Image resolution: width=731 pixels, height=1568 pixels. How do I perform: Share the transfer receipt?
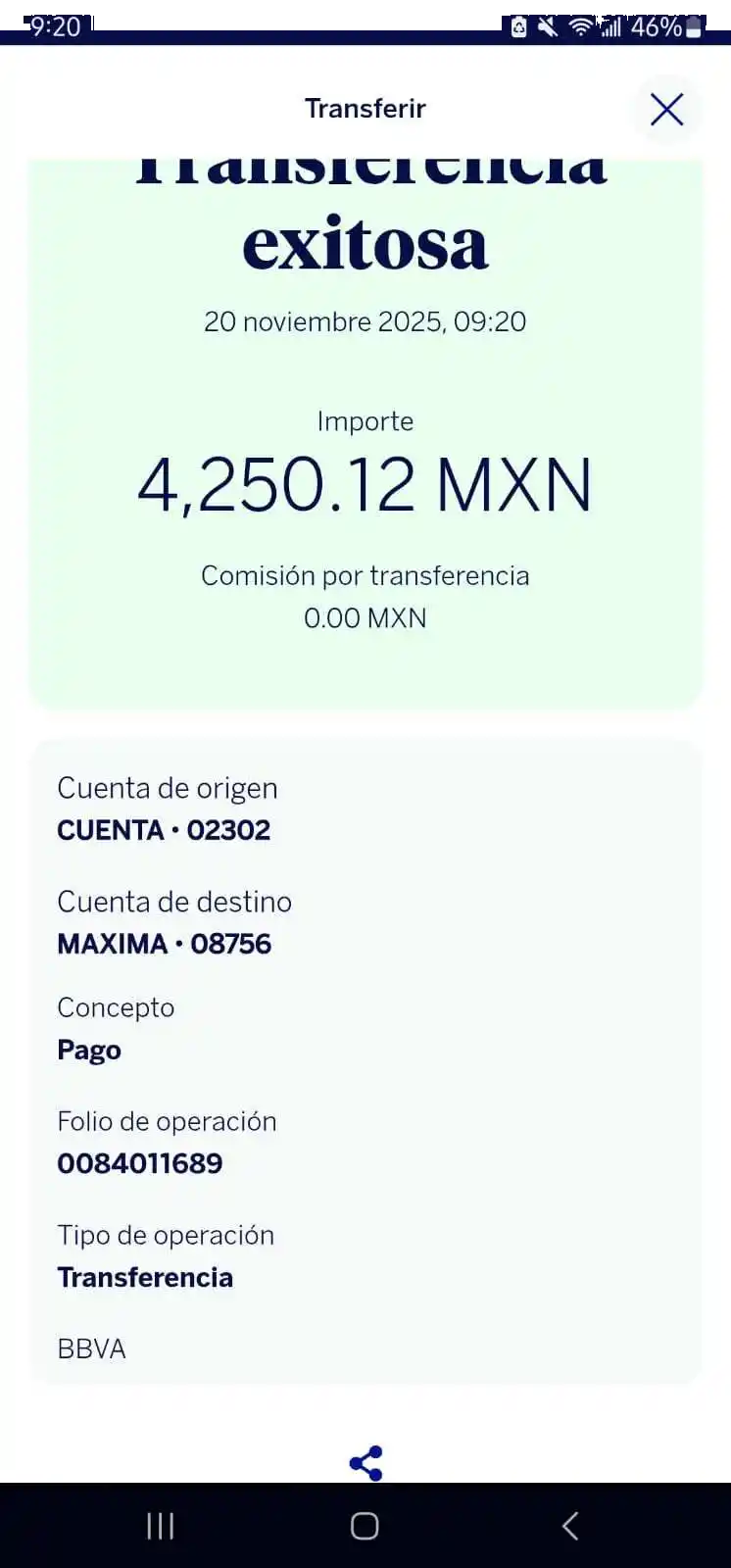365,1463
